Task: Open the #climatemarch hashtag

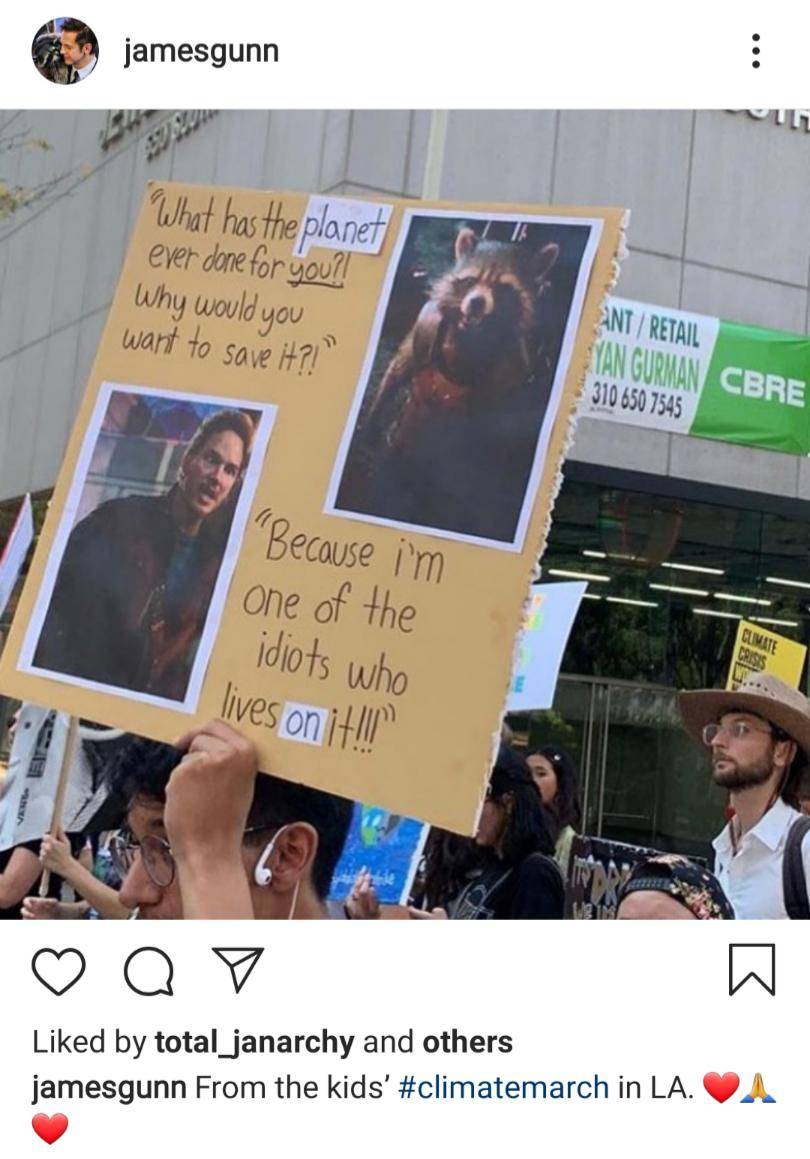Action: (503, 1087)
